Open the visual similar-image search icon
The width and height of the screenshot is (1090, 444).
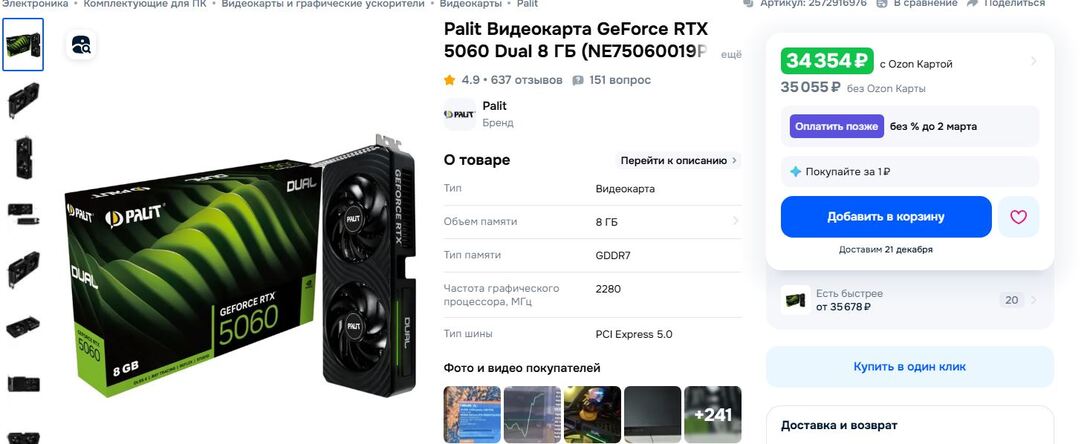(x=81, y=45)
